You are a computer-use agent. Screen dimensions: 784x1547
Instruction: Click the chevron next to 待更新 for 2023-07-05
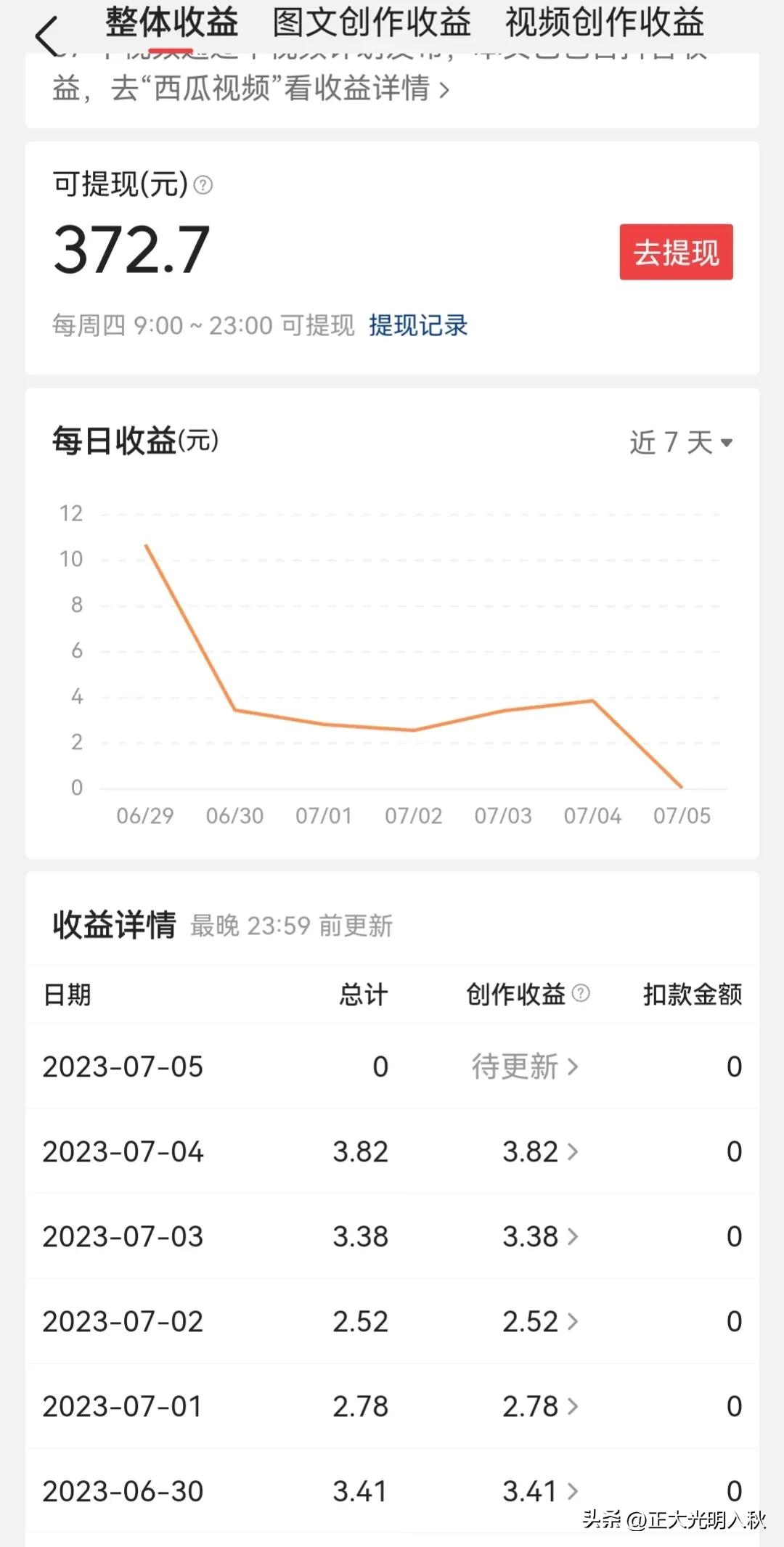[574, 1066]
